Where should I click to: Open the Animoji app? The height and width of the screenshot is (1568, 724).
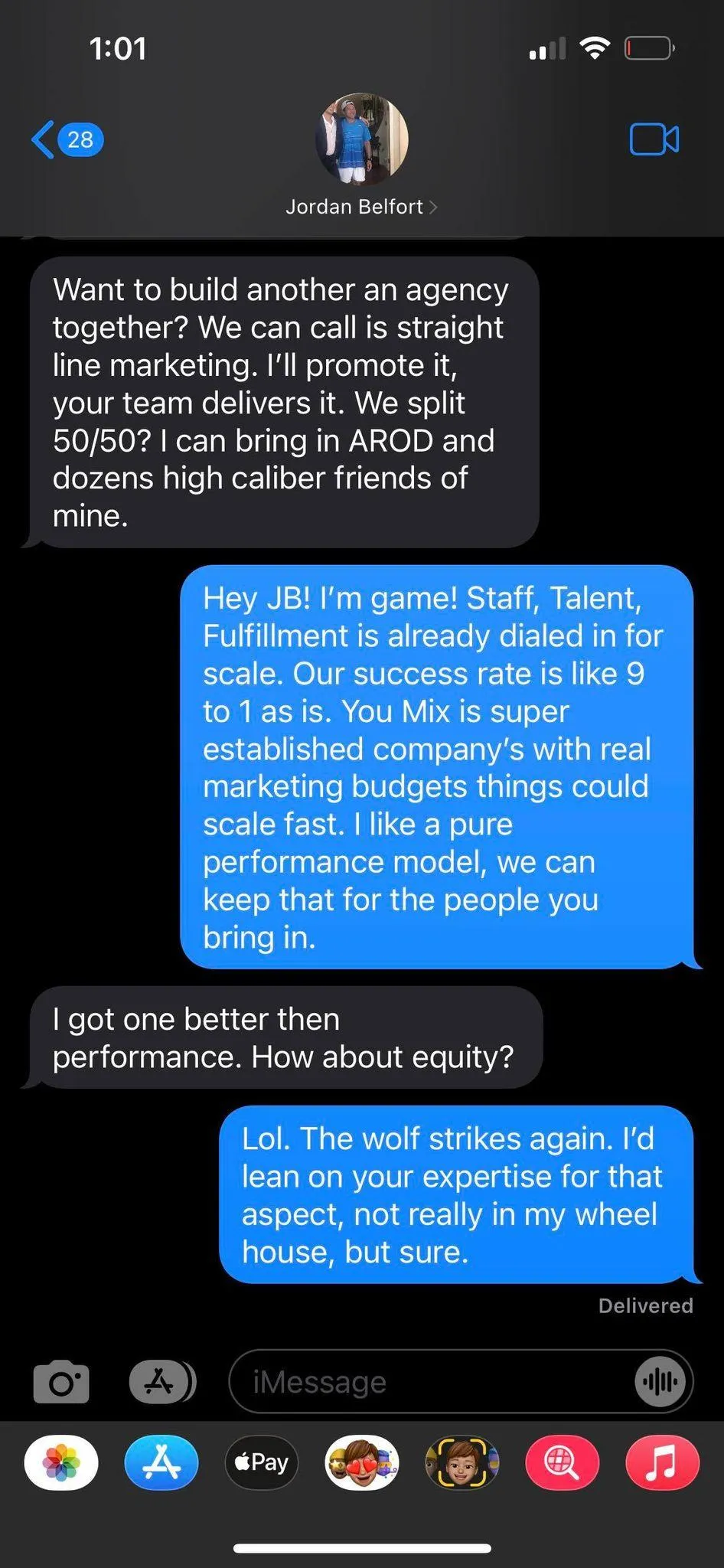pos(461,1462)
